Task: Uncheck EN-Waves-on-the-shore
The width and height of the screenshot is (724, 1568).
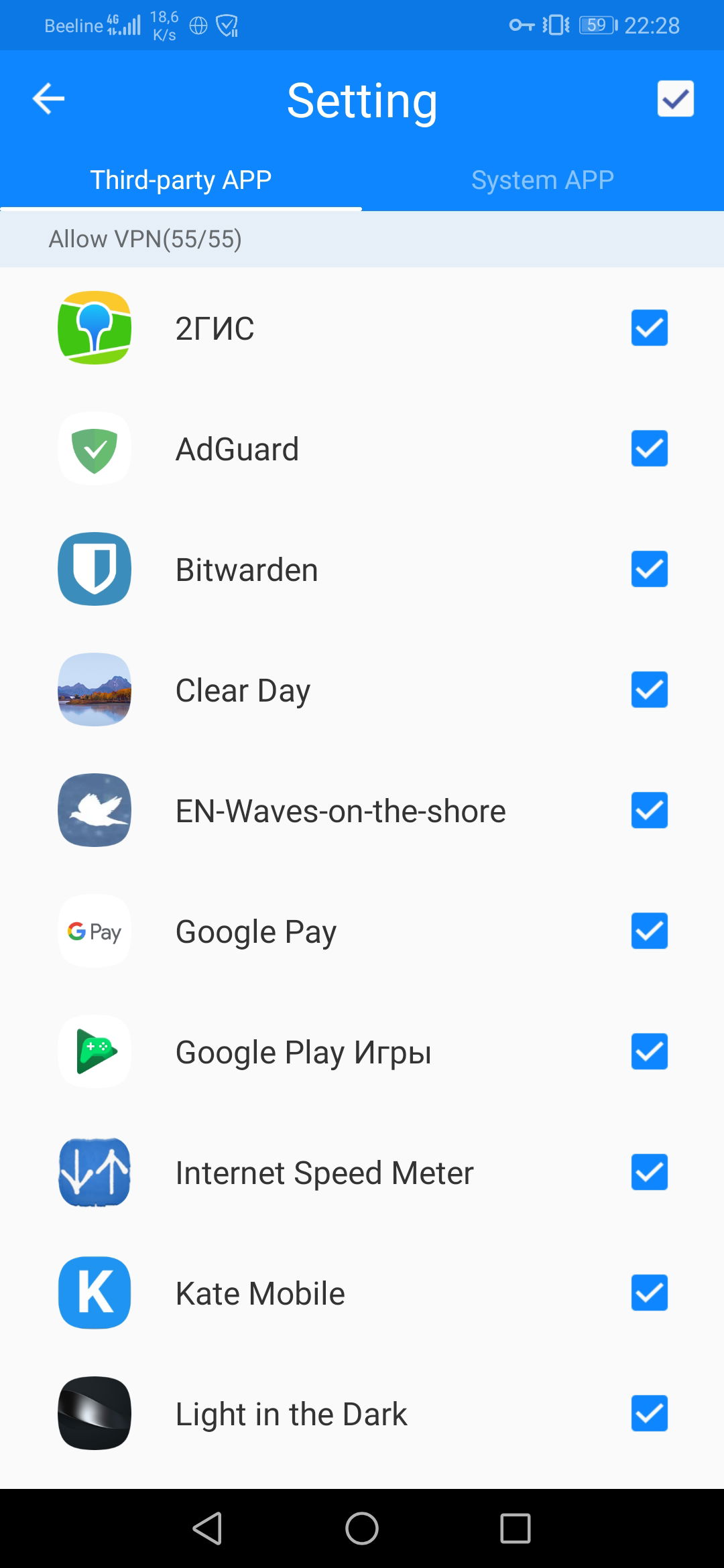Action: [x=649, y=810]
